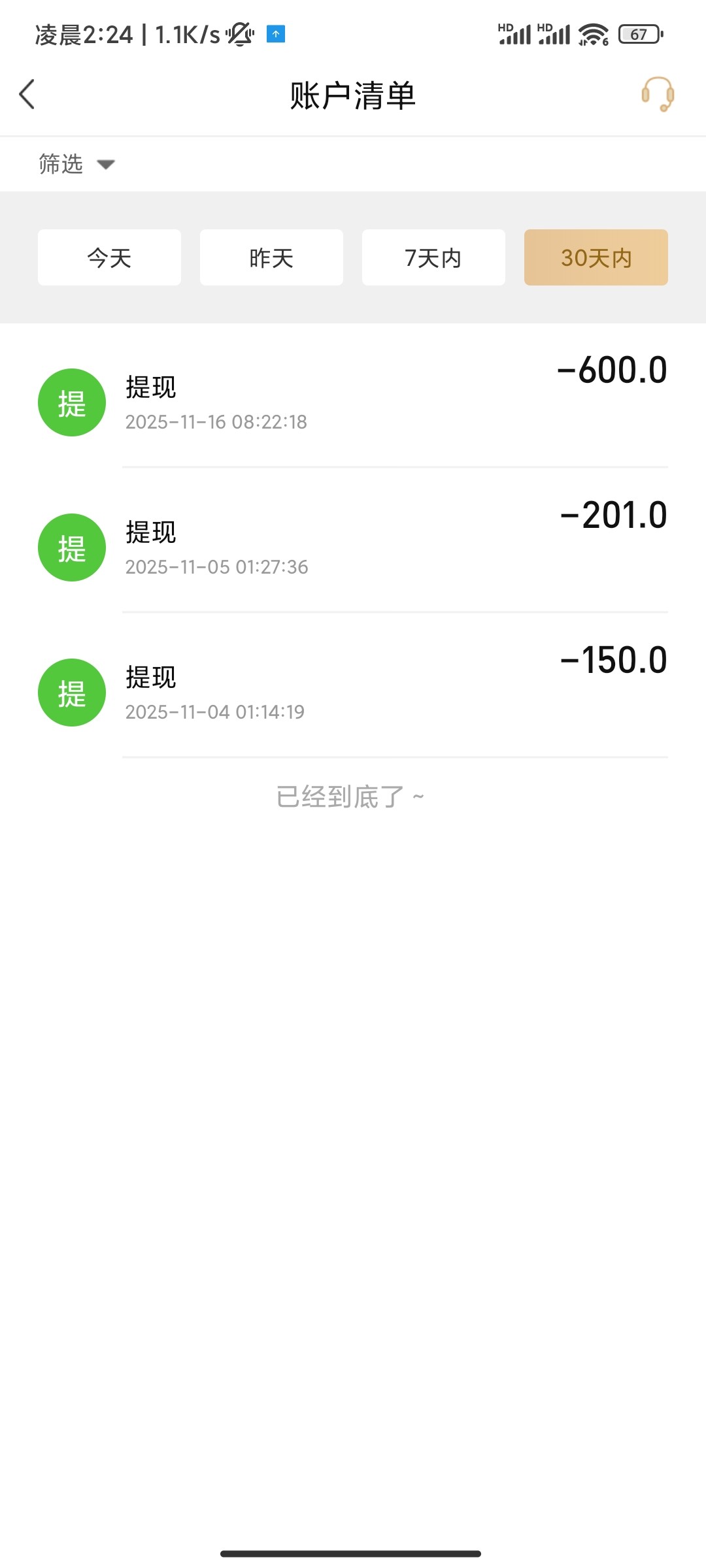The height and width of the screenshot is (1568, 706).
Task: Choose the 30天内 time range
Action: click(x=596, y=257)
